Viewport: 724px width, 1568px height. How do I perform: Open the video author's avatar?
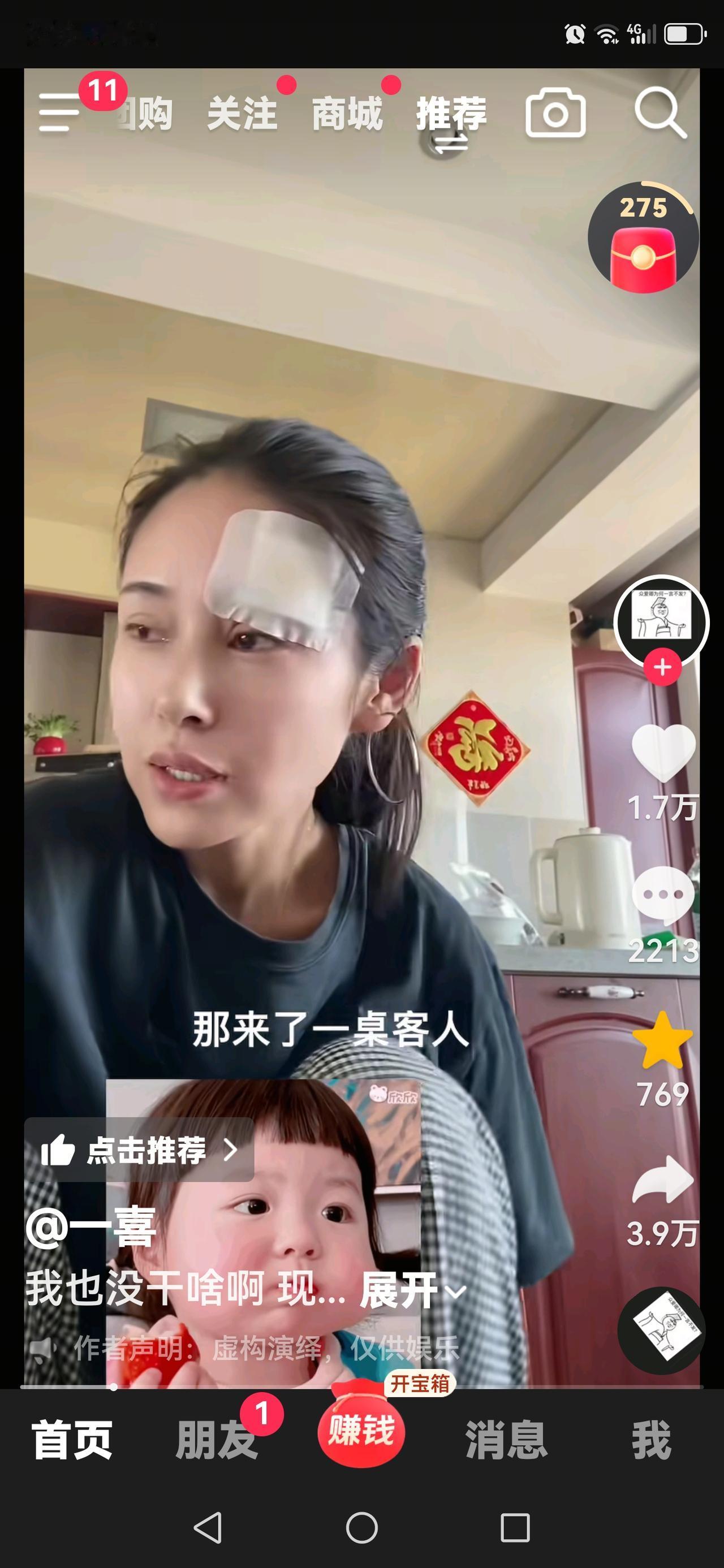tap(661, 621)
